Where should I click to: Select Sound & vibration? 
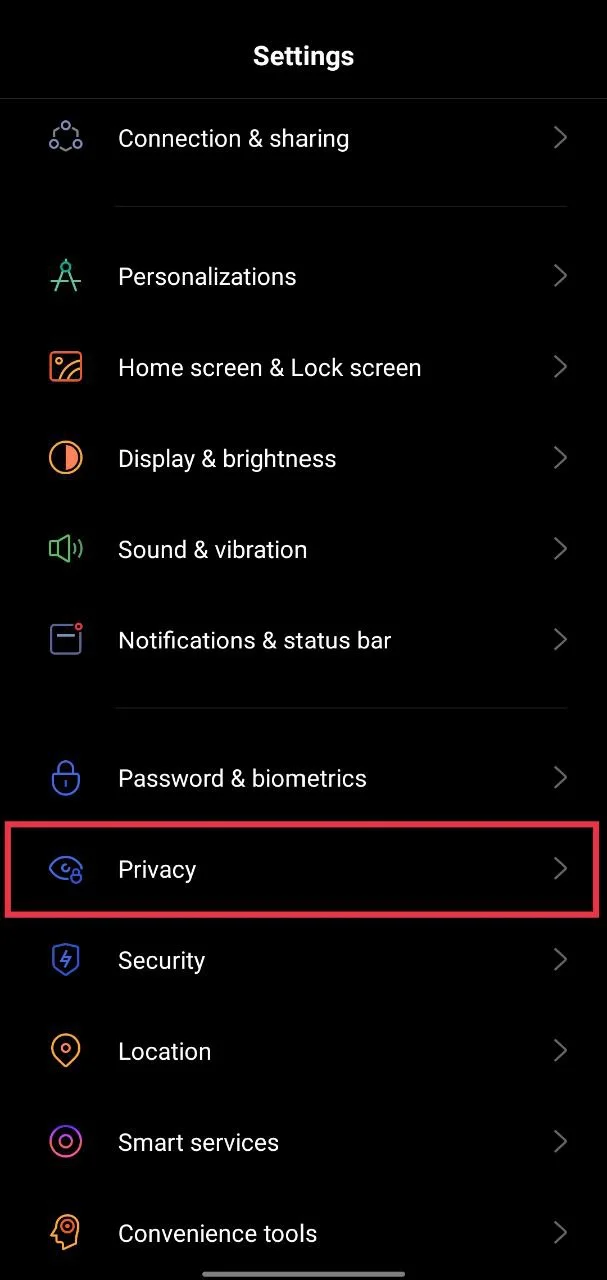point(212,550)
